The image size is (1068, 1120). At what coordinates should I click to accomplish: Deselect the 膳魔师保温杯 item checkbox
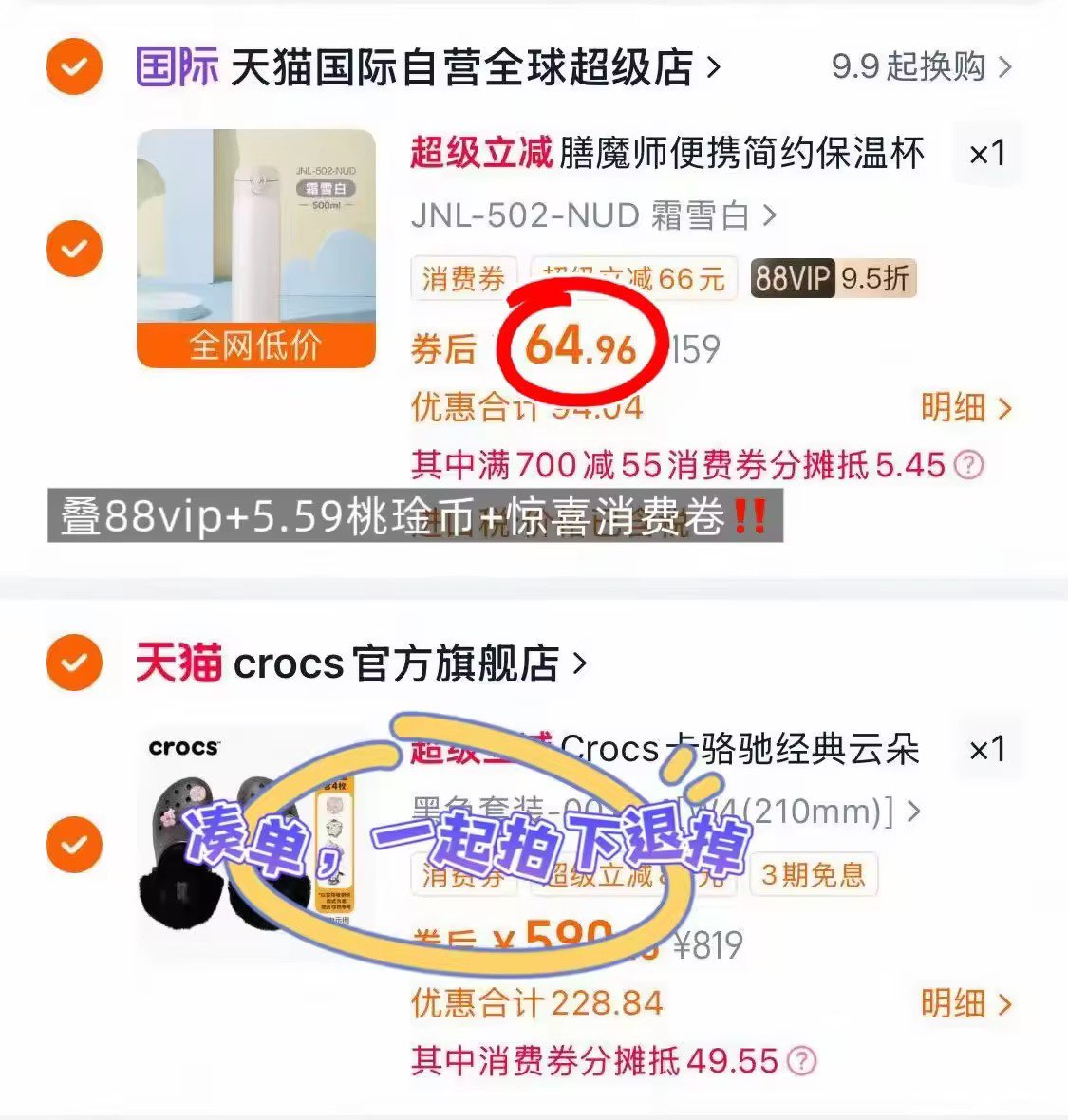(x=74, y=249)
